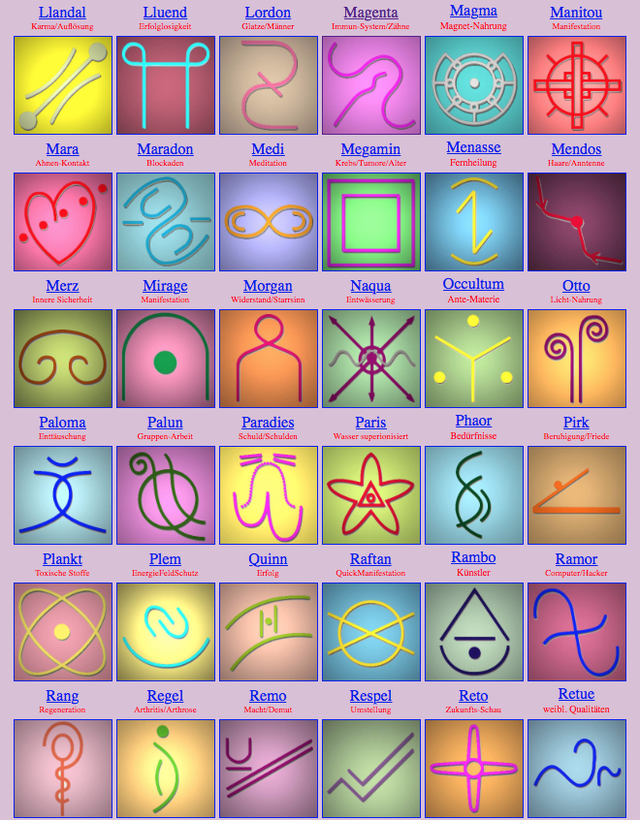Image resolution: width=640 pixels, height=820 pixels.
Task: Select the Megamin link
Action: tap(371, 150)
